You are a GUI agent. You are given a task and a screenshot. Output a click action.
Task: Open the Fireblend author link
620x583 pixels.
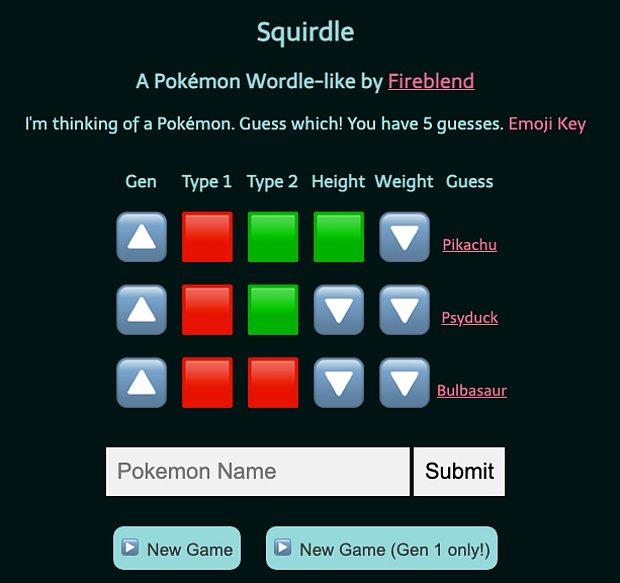point(431,81)
